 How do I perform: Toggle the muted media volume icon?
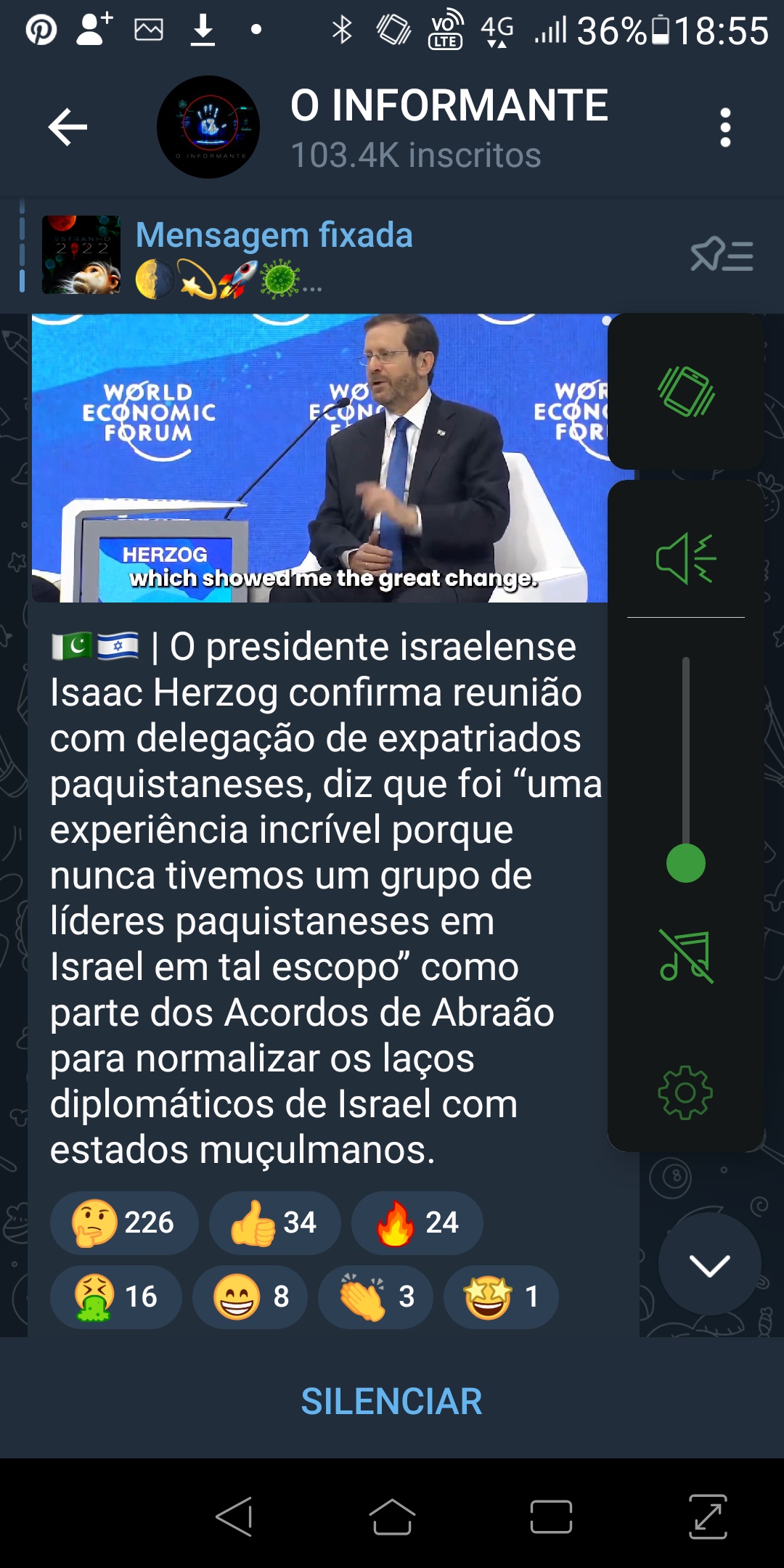click(686, 957)
